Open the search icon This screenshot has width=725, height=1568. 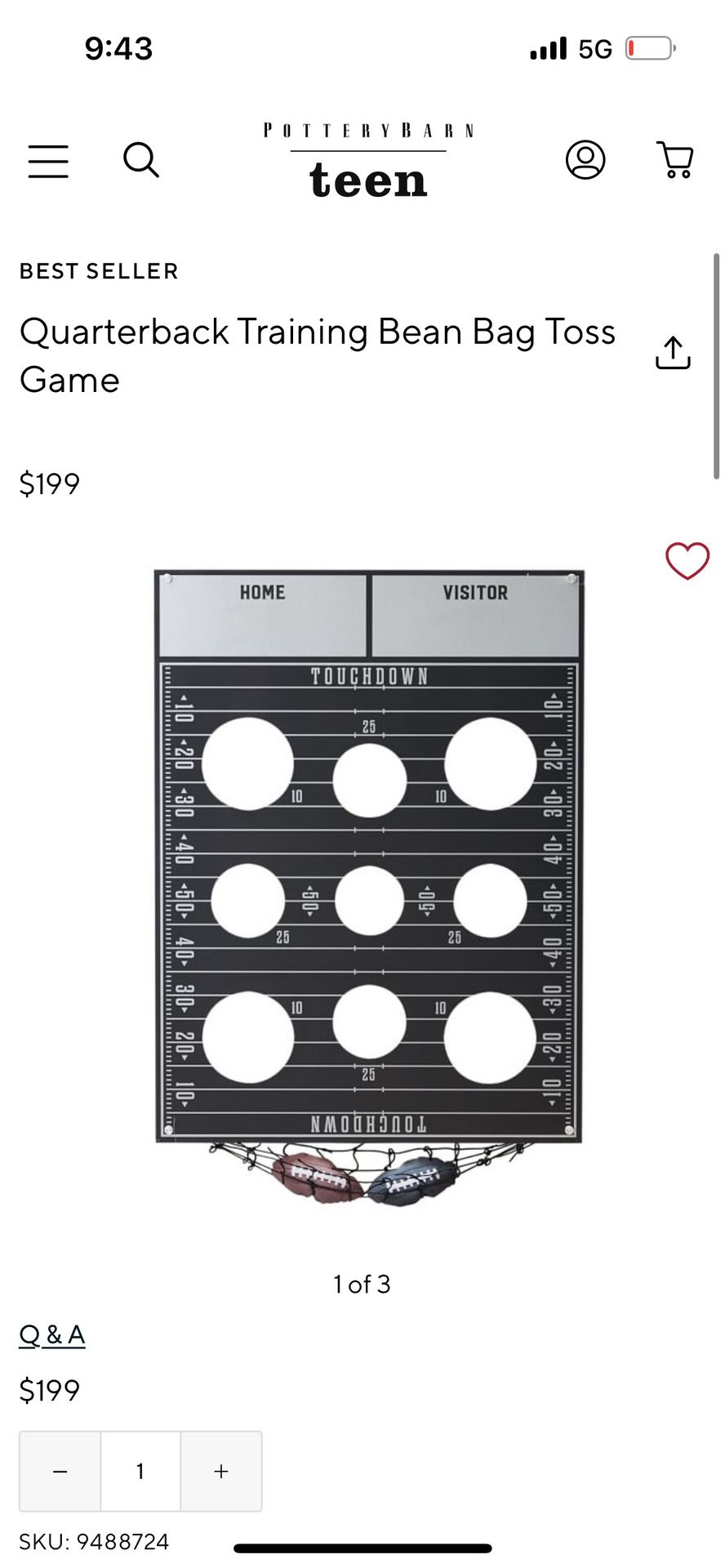(140, 160)
